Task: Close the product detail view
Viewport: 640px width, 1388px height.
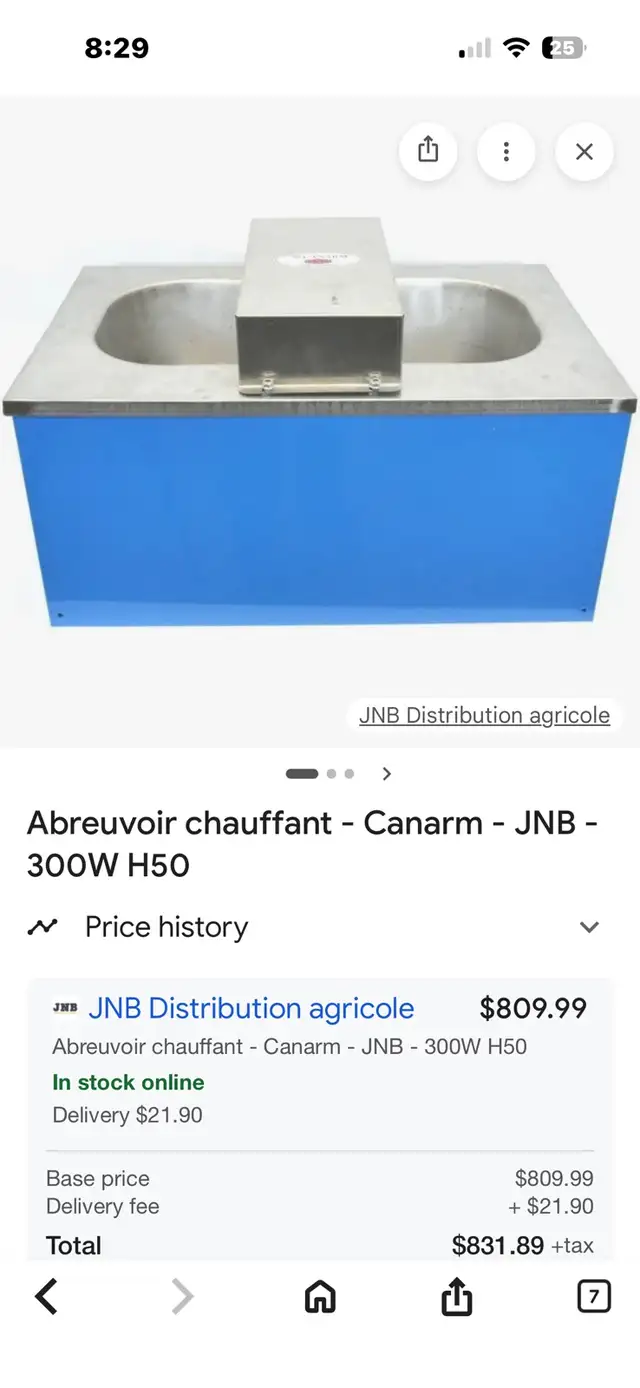Action: coord(584,151)
